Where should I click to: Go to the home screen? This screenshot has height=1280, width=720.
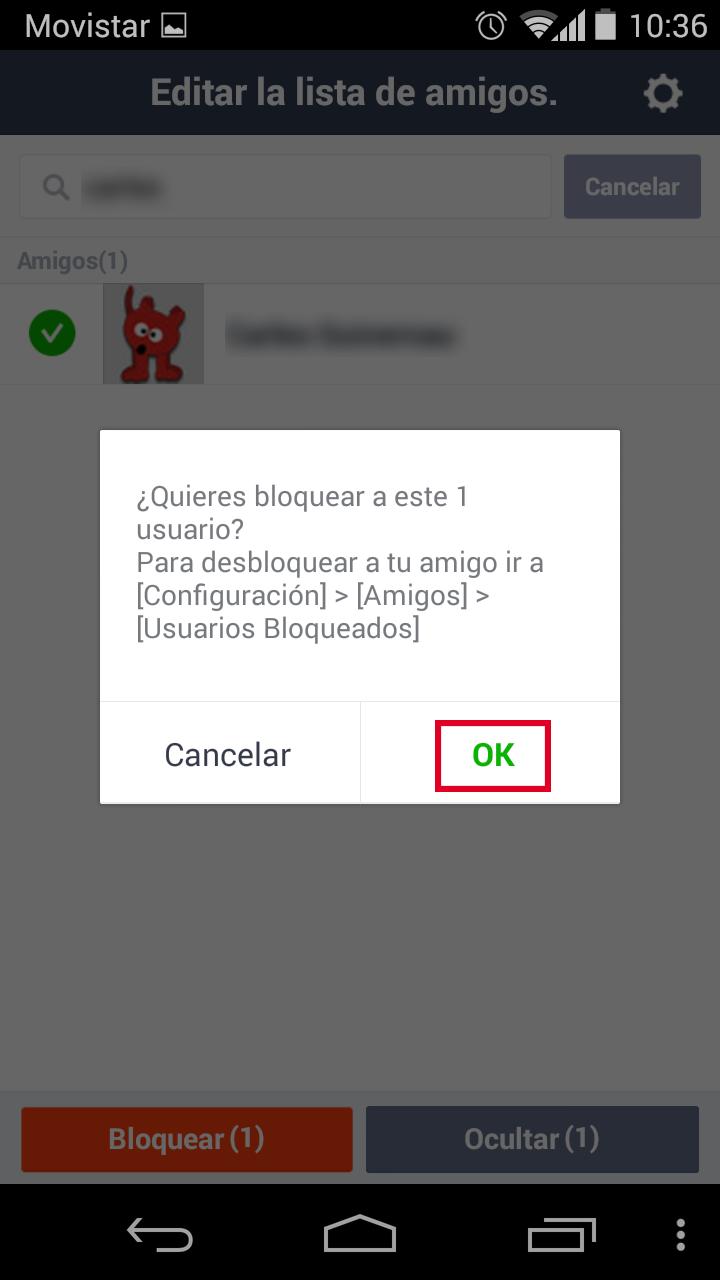pyautogui.click(x=360, y=1234)
